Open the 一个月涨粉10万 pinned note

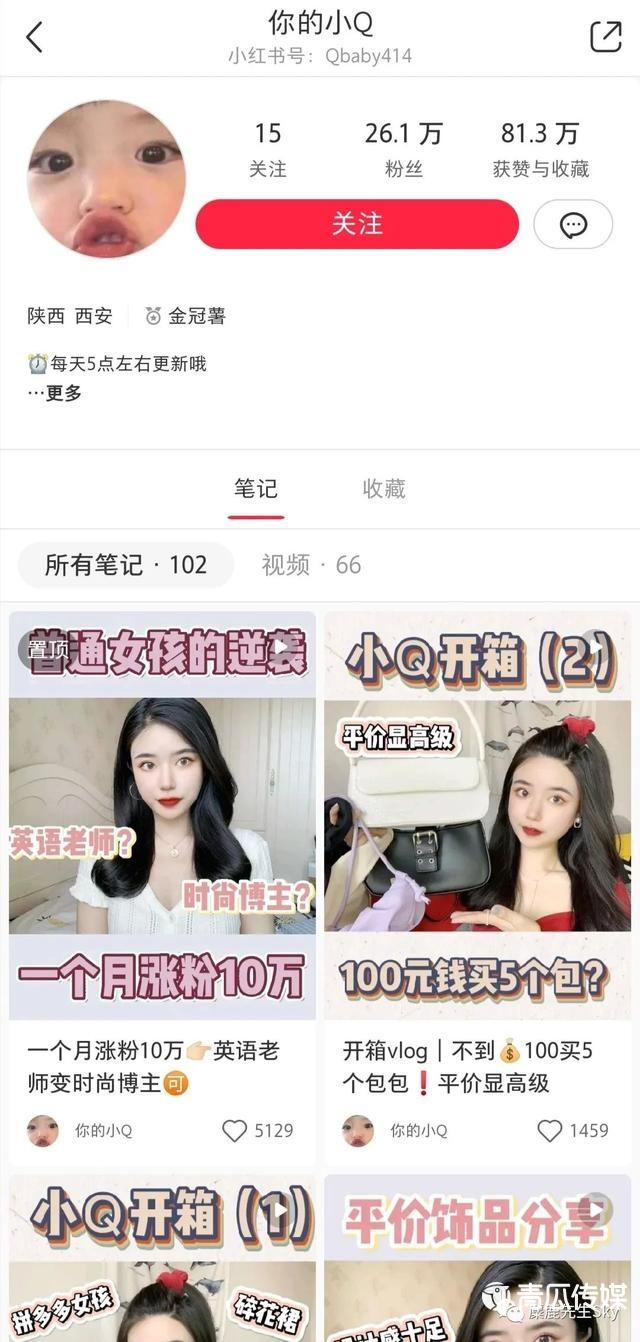click(x=162, y=815)
